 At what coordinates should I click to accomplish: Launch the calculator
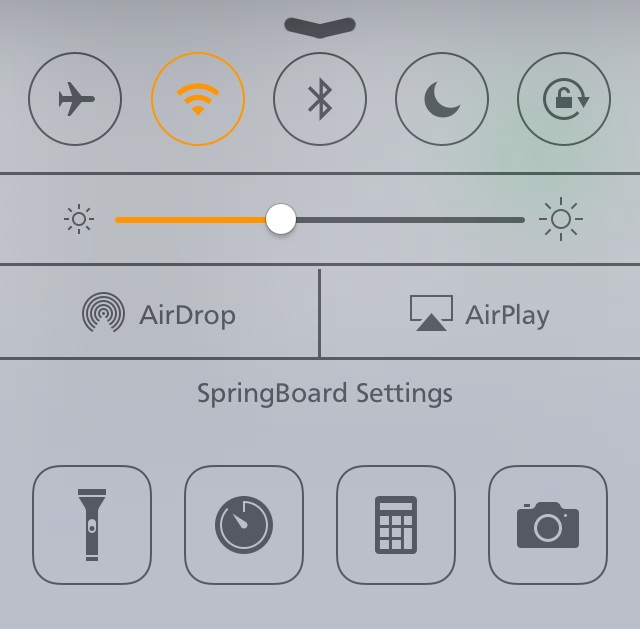click(396, 524)
